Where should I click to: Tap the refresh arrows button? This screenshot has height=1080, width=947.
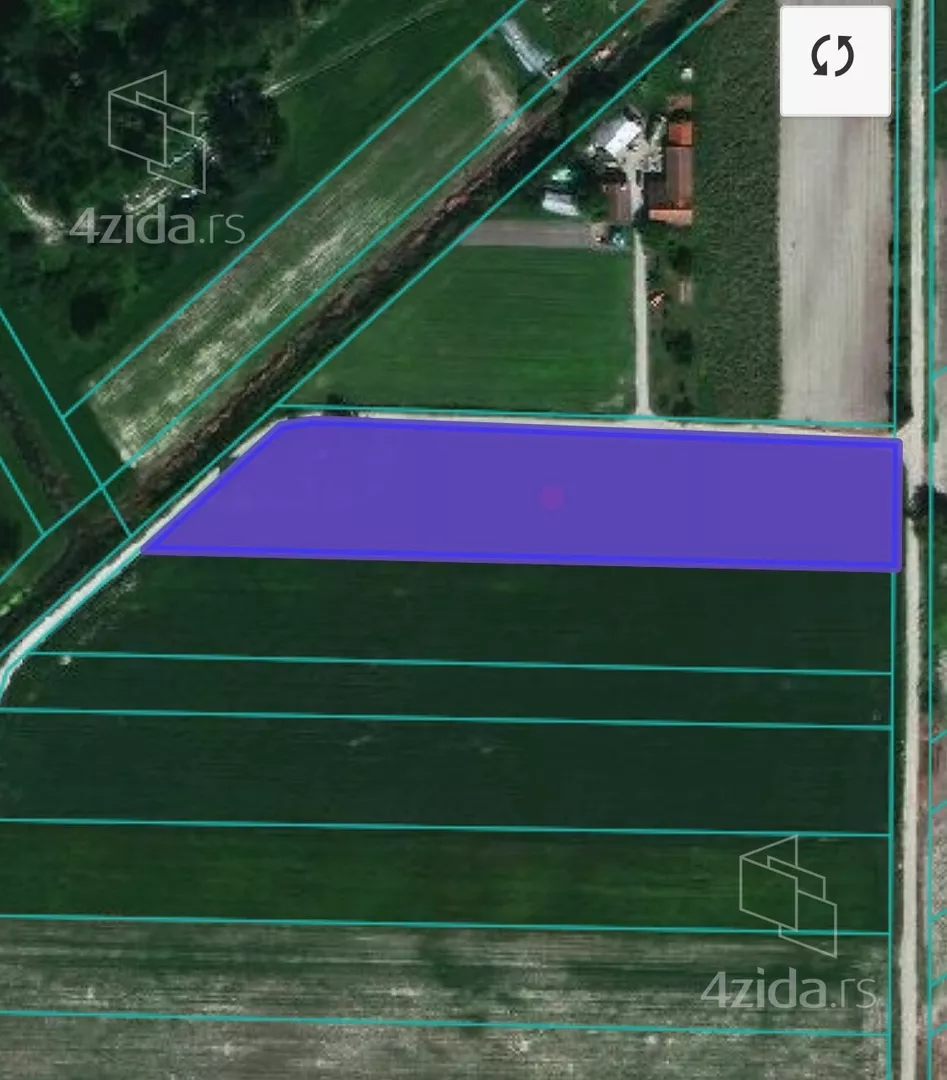[x=834, y=60]
